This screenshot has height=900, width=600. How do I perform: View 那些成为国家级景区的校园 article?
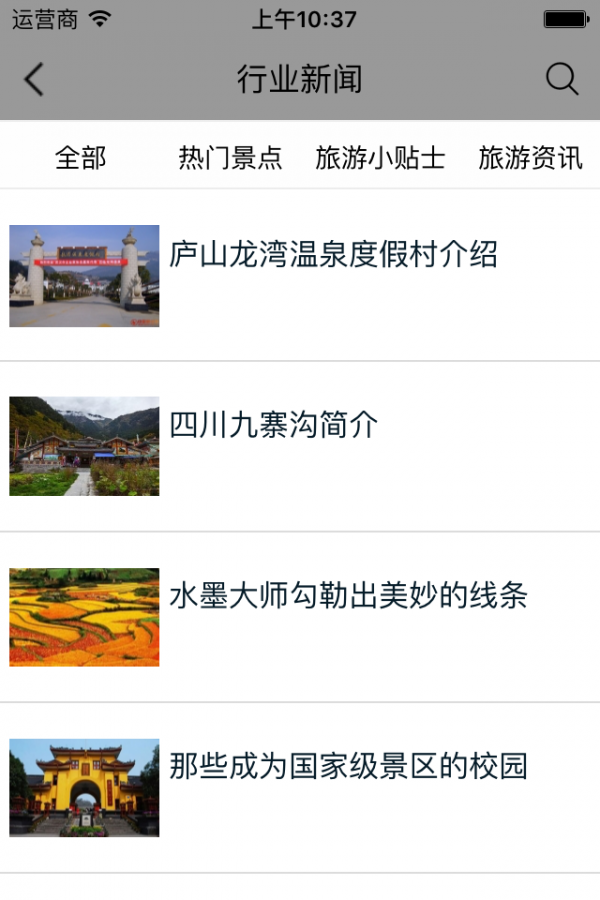point(348,768)
